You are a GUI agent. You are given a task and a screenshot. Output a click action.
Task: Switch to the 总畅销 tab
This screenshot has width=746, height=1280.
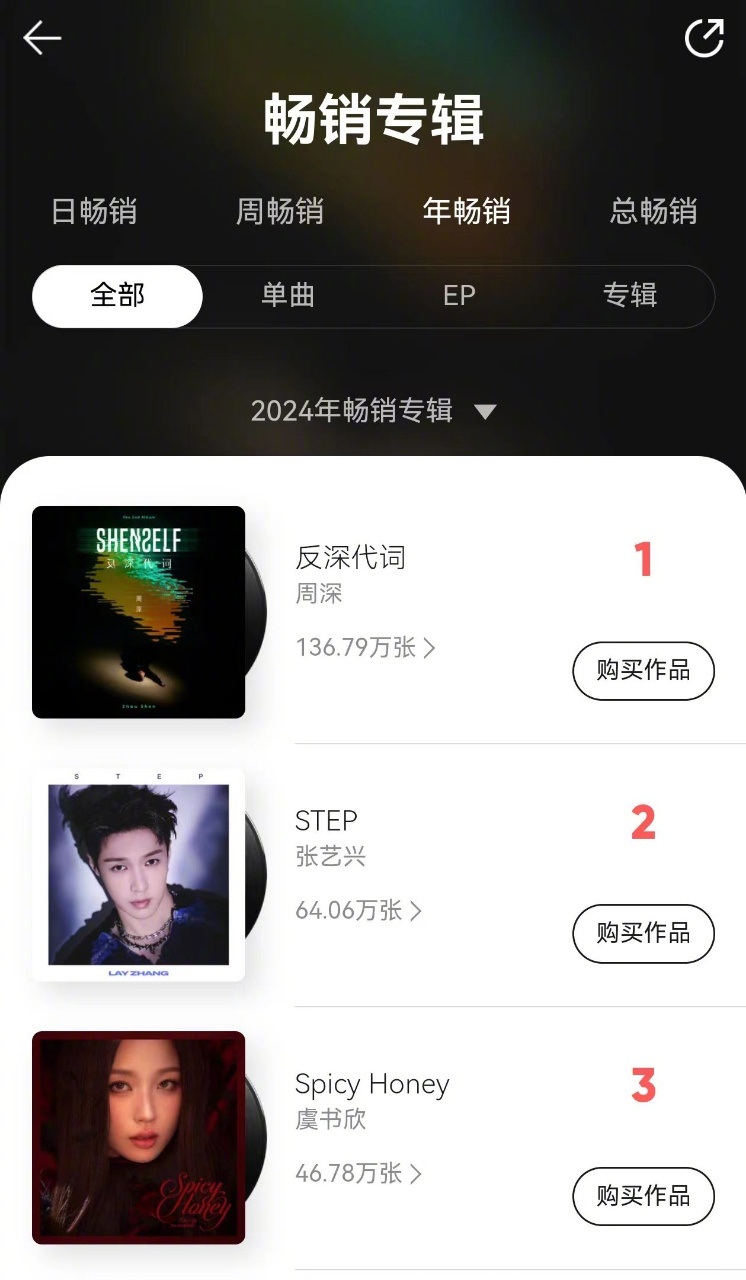tap(653, 211)
